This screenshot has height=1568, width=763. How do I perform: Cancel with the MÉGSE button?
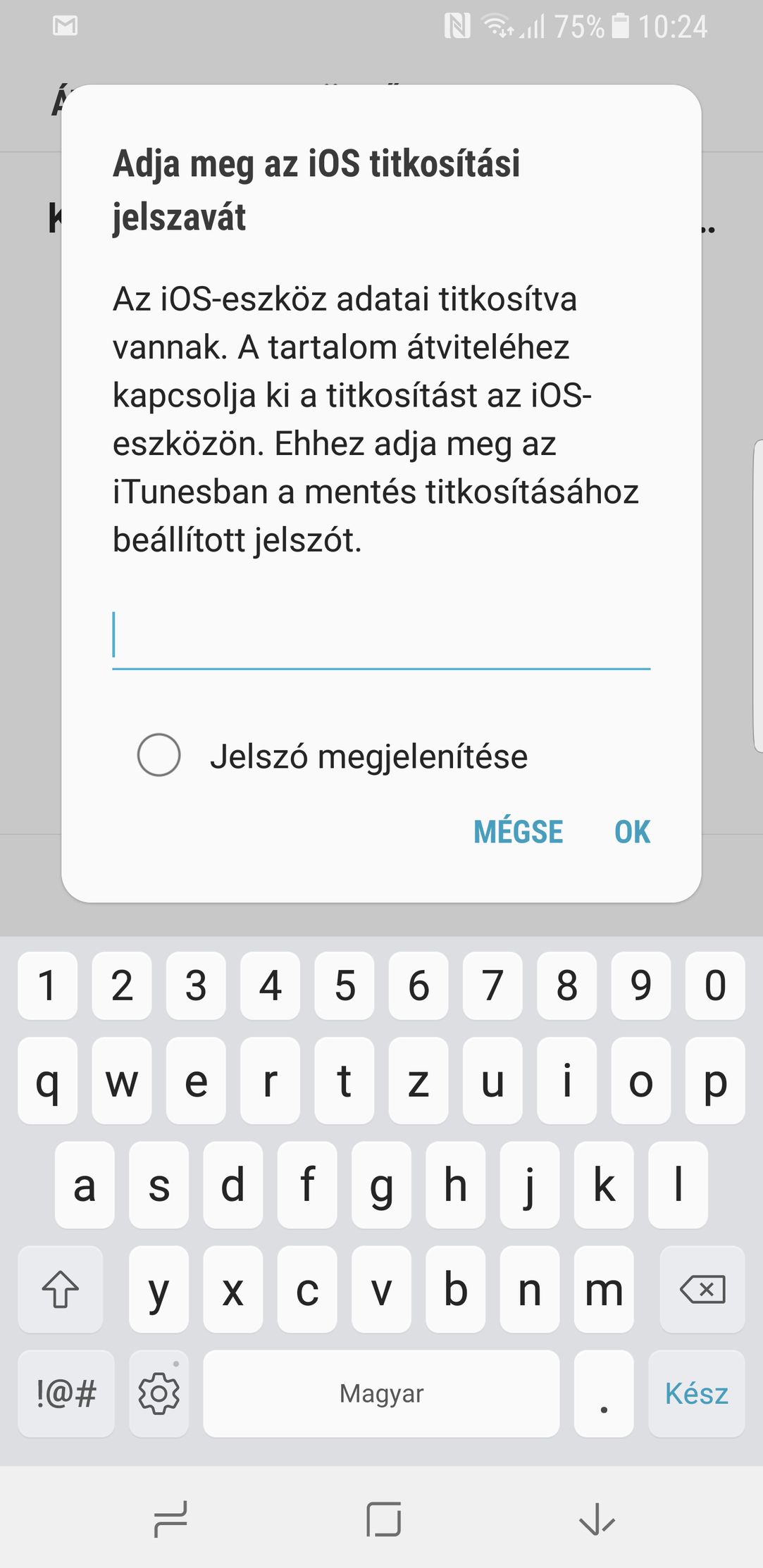click(519, 832)
